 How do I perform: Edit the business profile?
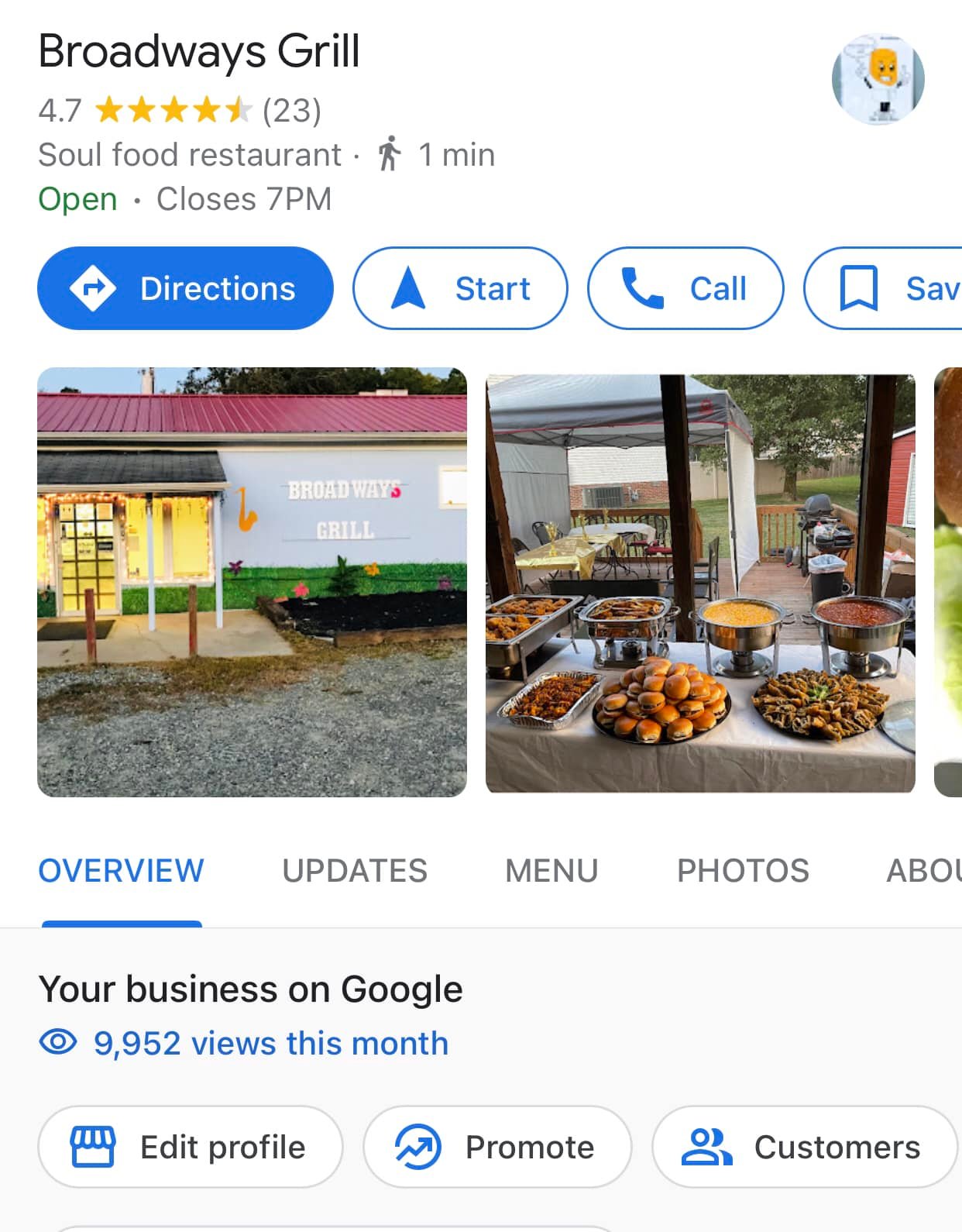190,1147
